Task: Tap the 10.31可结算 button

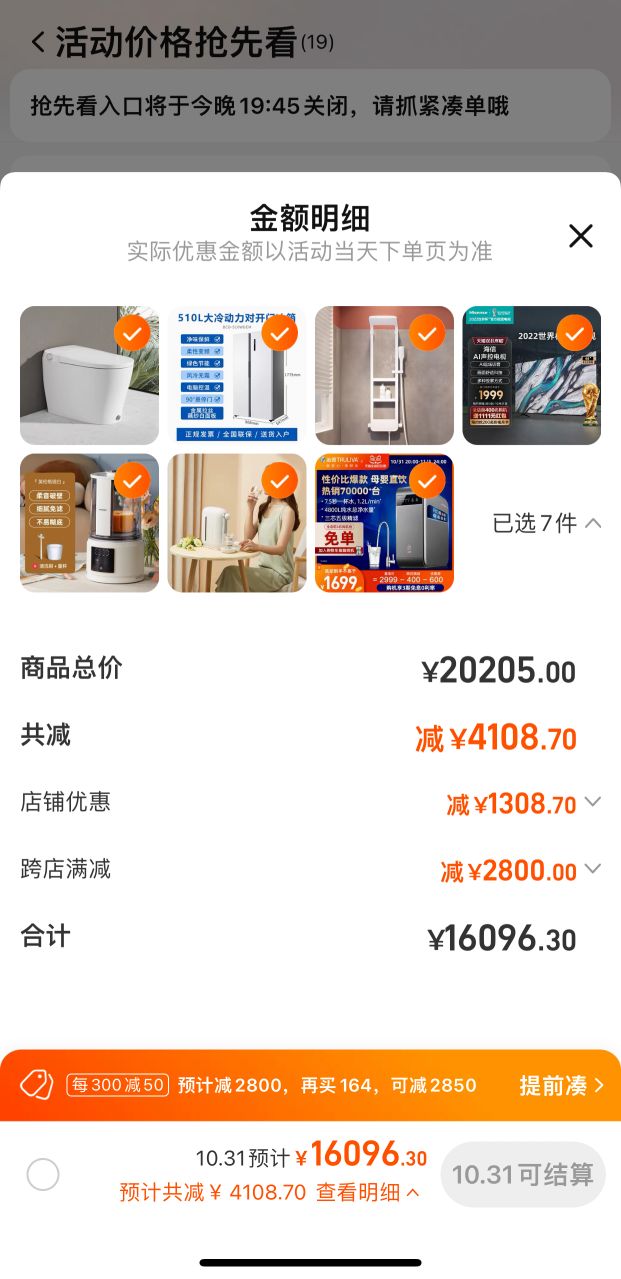Action: point(522,1174)
